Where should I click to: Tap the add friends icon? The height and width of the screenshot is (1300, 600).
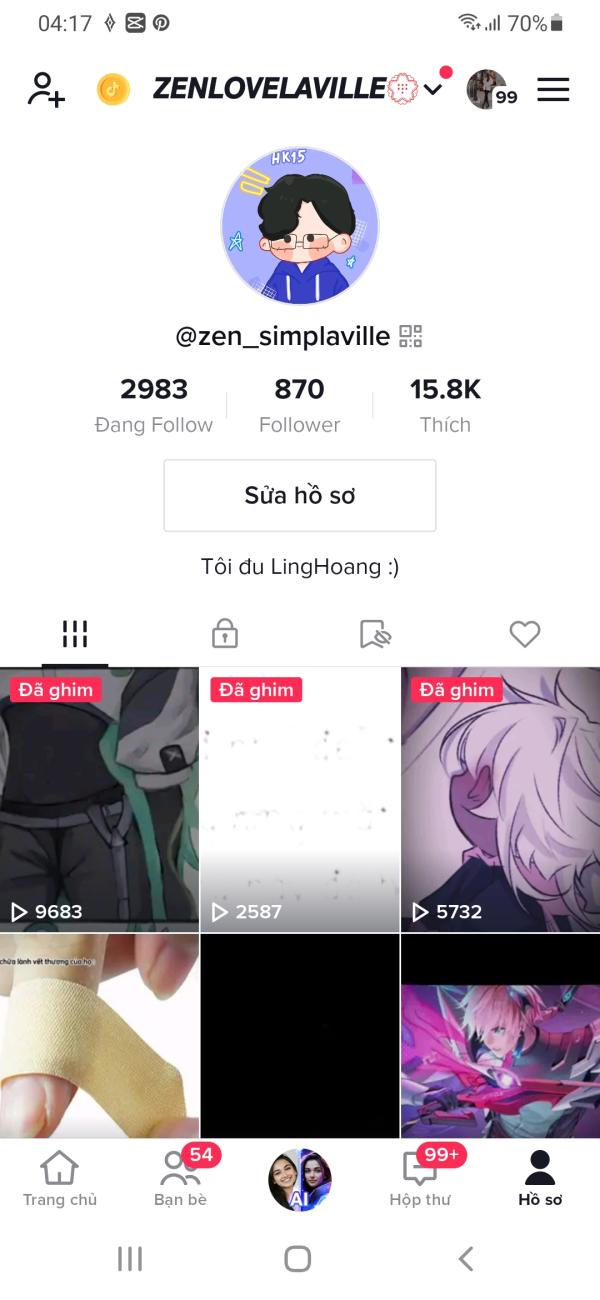point(46,89)
